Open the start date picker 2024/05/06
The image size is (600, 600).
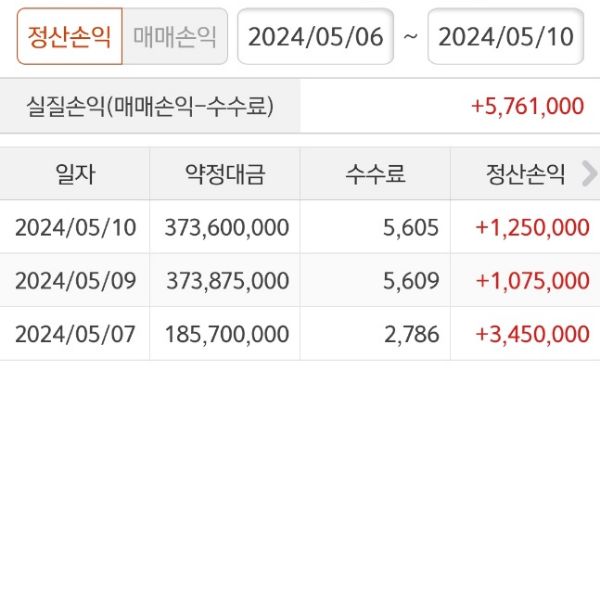pyautogui.click(x=315, y=37)
